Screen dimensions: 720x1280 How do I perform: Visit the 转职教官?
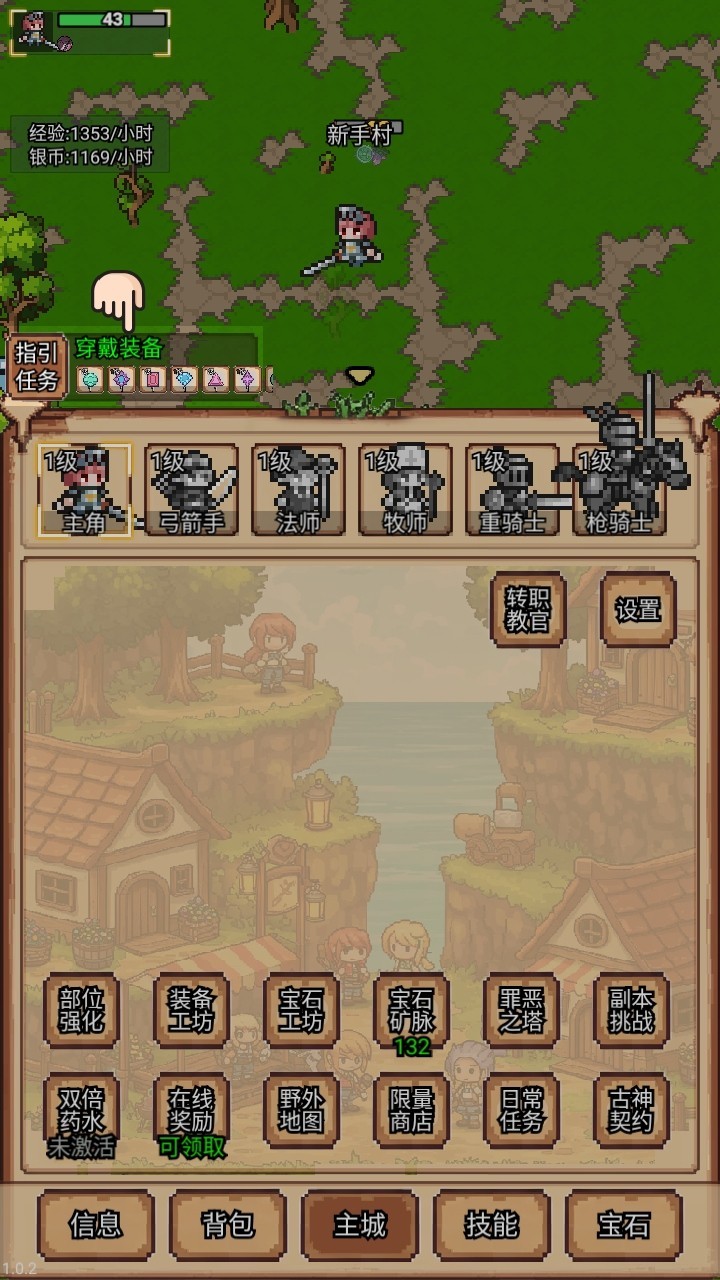(529, 610)
